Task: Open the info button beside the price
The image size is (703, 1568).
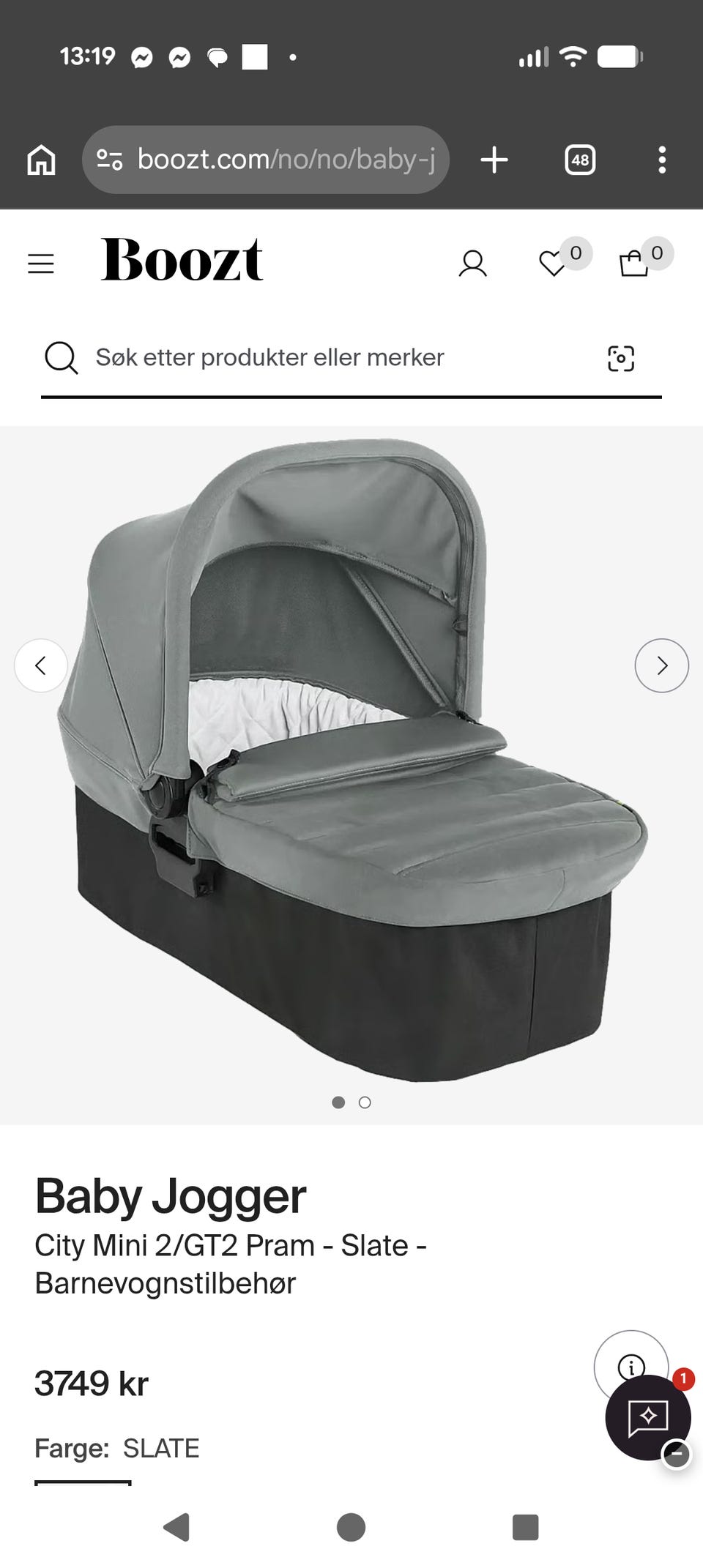Action: pos(631,1367)
